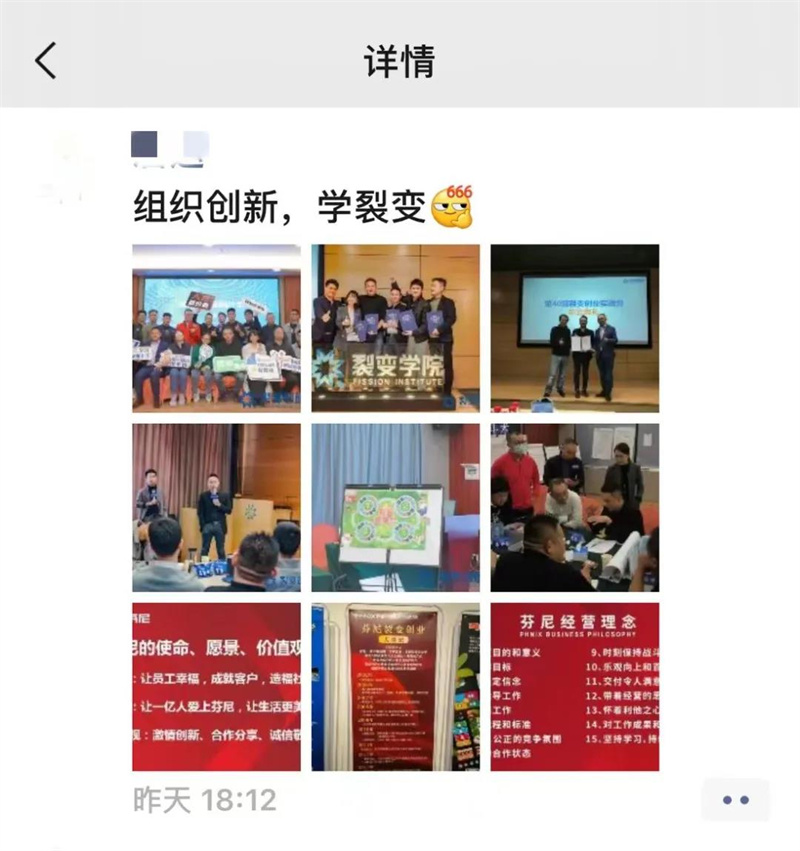Open the group photo with green signs
Viewport: 800px width, 851px height.
[x=216, y=328]
